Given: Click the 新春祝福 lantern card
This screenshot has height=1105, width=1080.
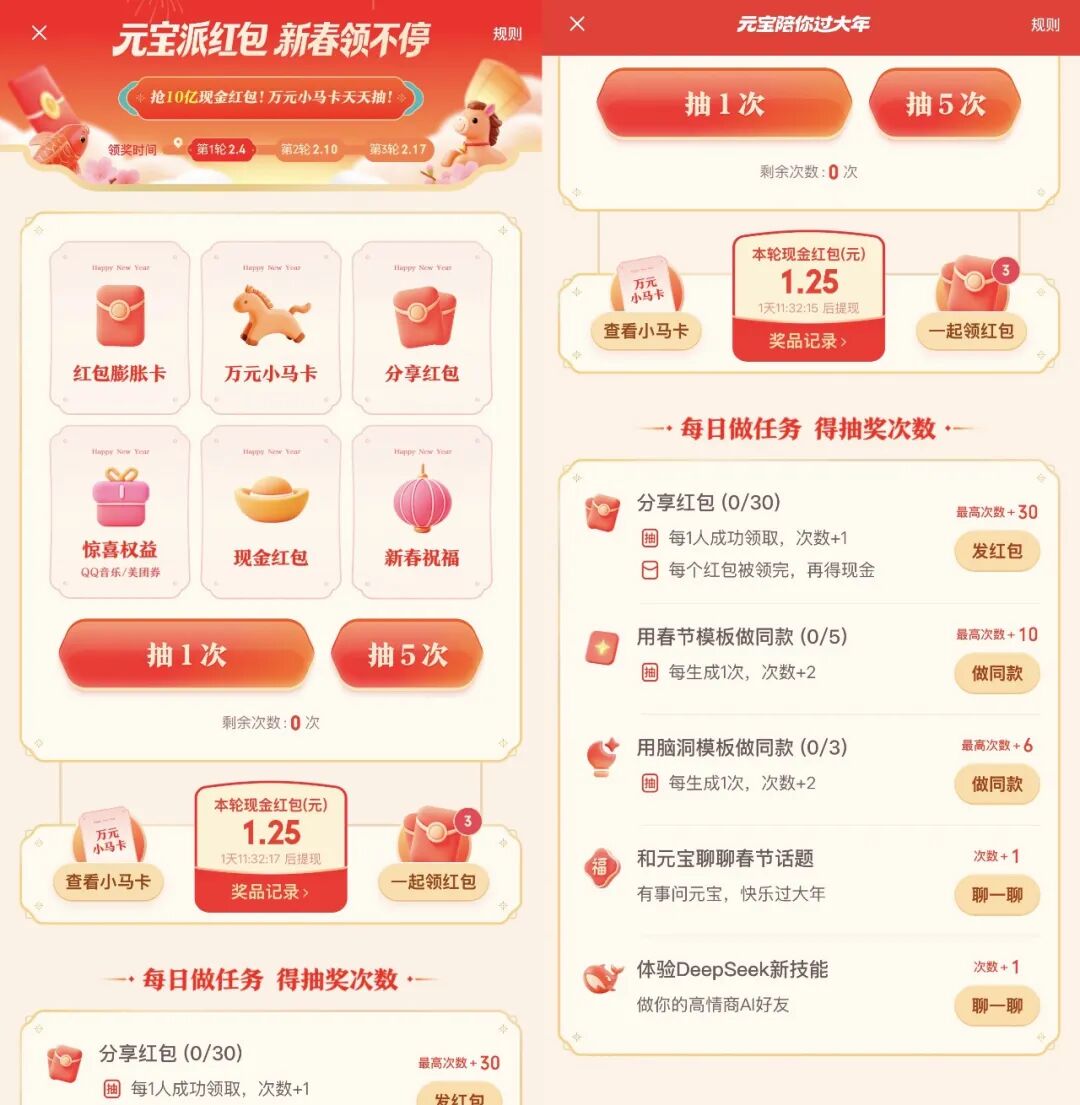Looking at the screenshot, I should point(422,500).
